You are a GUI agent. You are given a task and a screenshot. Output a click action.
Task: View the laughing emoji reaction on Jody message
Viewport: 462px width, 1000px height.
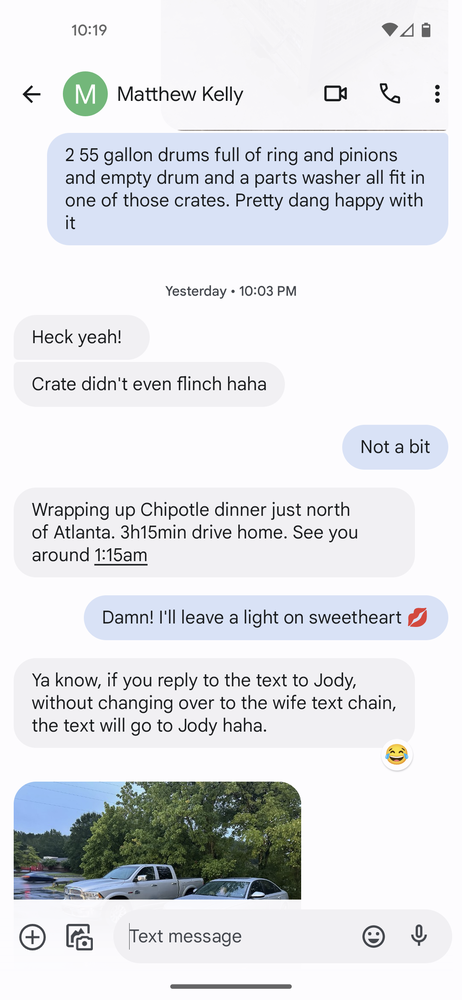click(x=397, y=755)
